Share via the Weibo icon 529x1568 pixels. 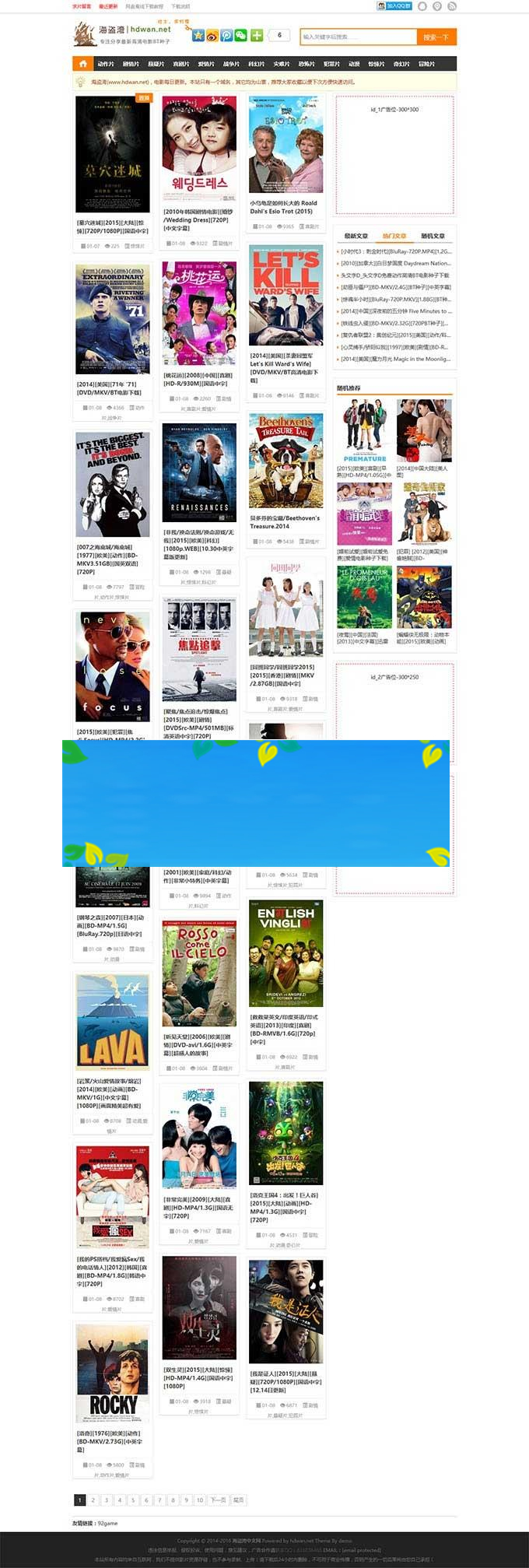[212, 35]
